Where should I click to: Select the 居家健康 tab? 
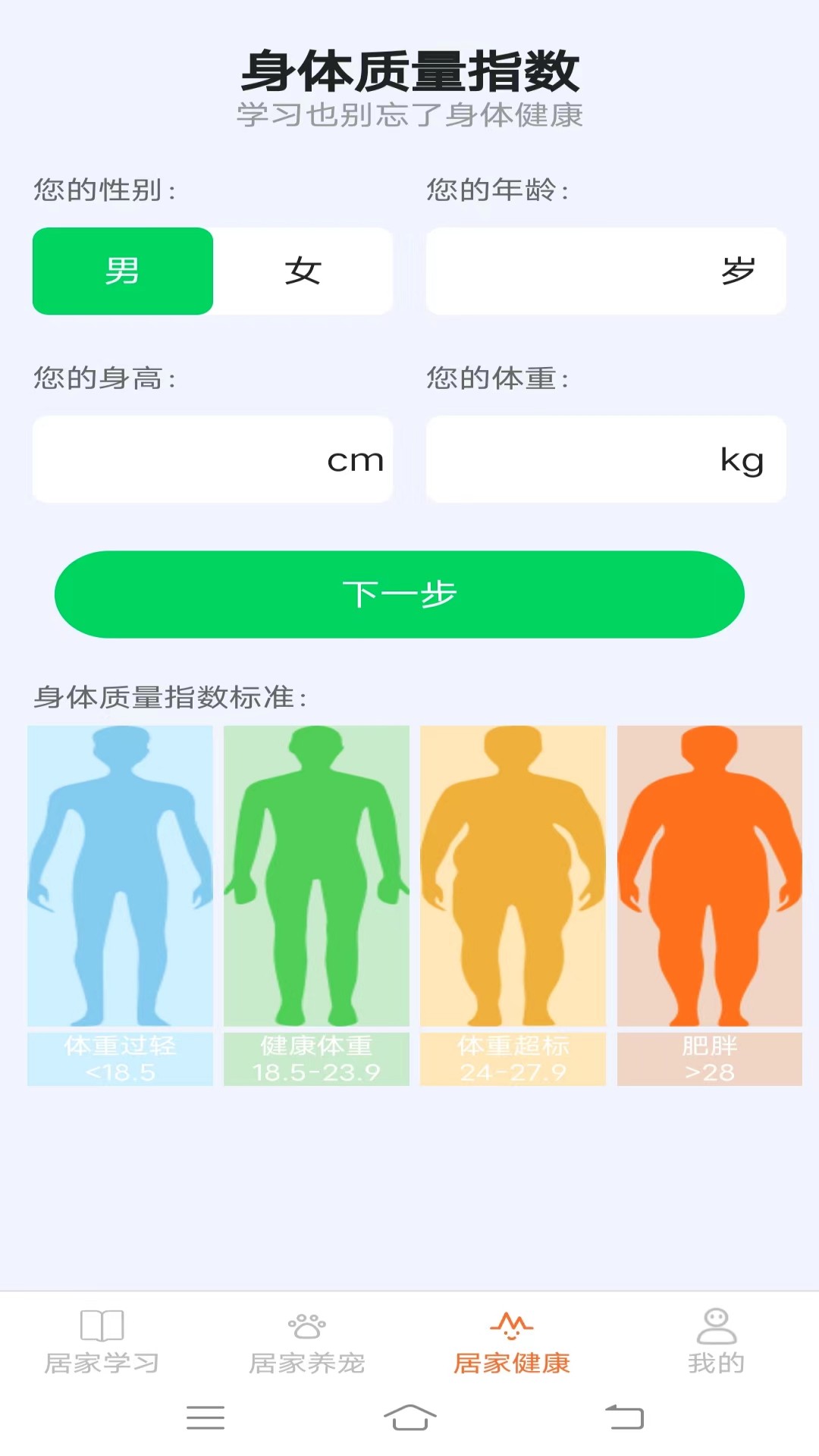(512, 1342)
